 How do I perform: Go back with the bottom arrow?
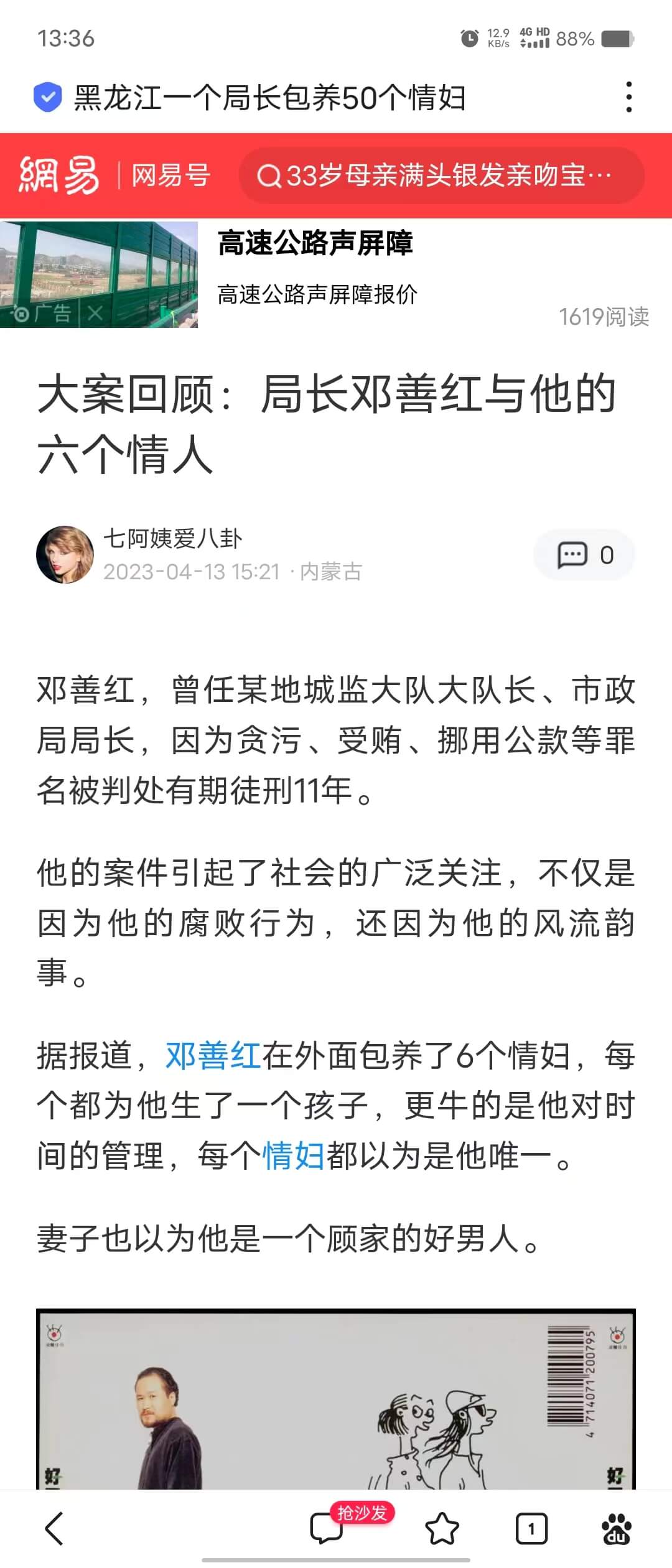[x=55, y=1529]
